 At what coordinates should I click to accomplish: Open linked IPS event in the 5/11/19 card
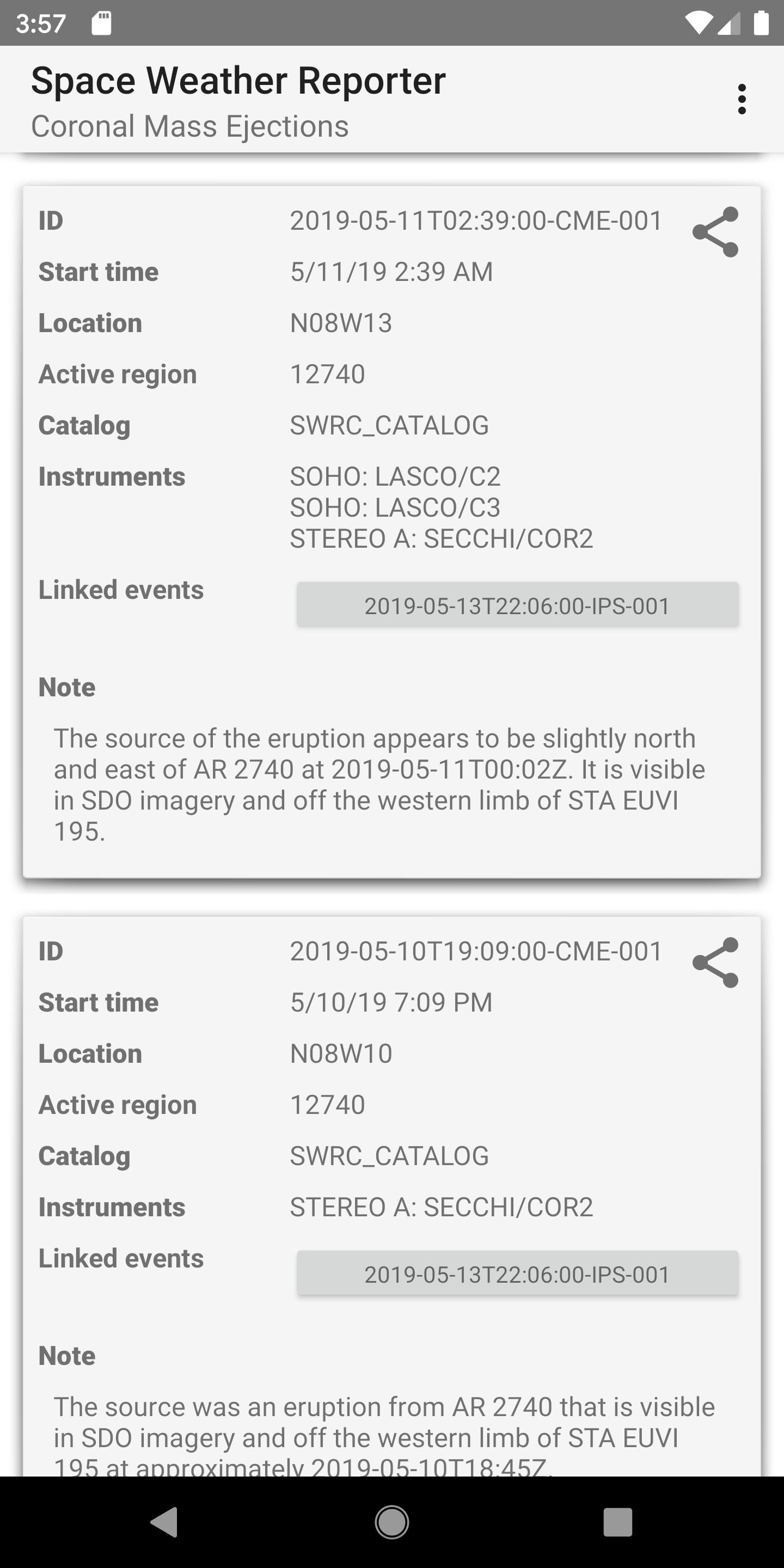[x=517, y=605]
